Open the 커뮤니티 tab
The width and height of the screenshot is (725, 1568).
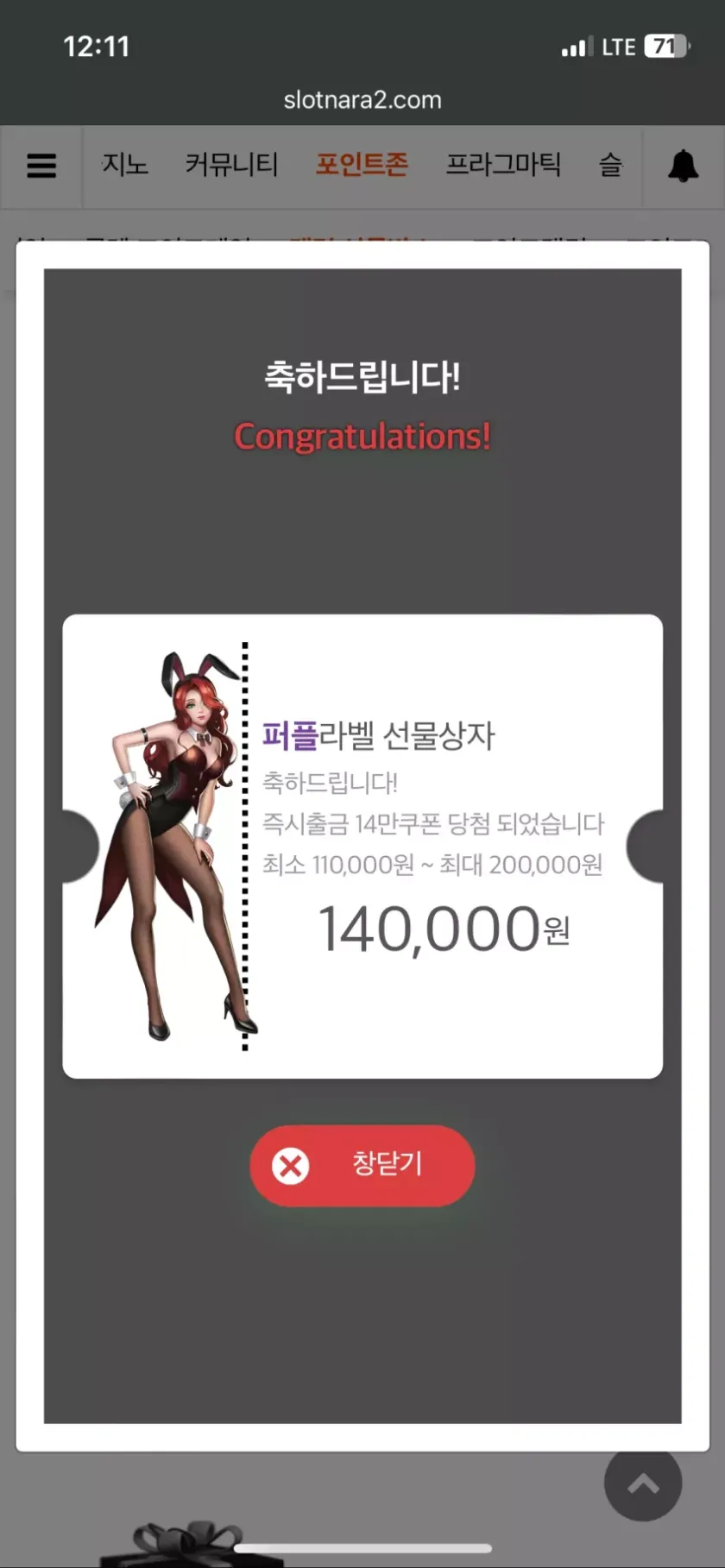point(231,164)
